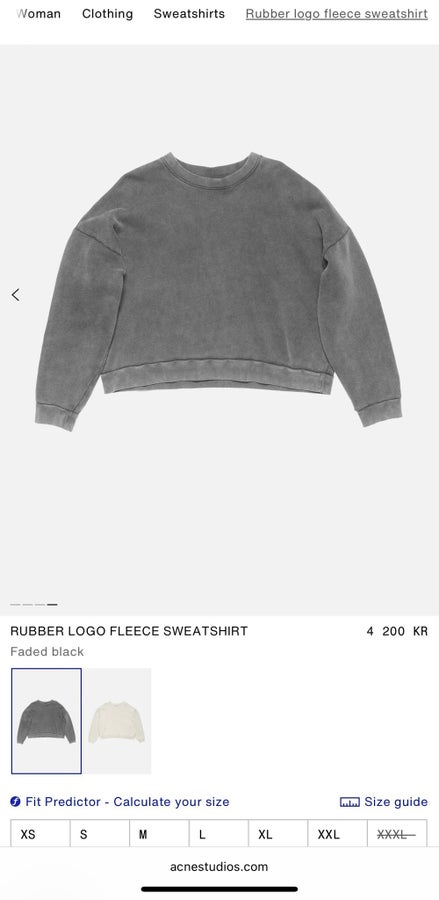Open the Clothing breadcrumb link
The width and height of the screenshot is (439, 900).
point(107,14)
